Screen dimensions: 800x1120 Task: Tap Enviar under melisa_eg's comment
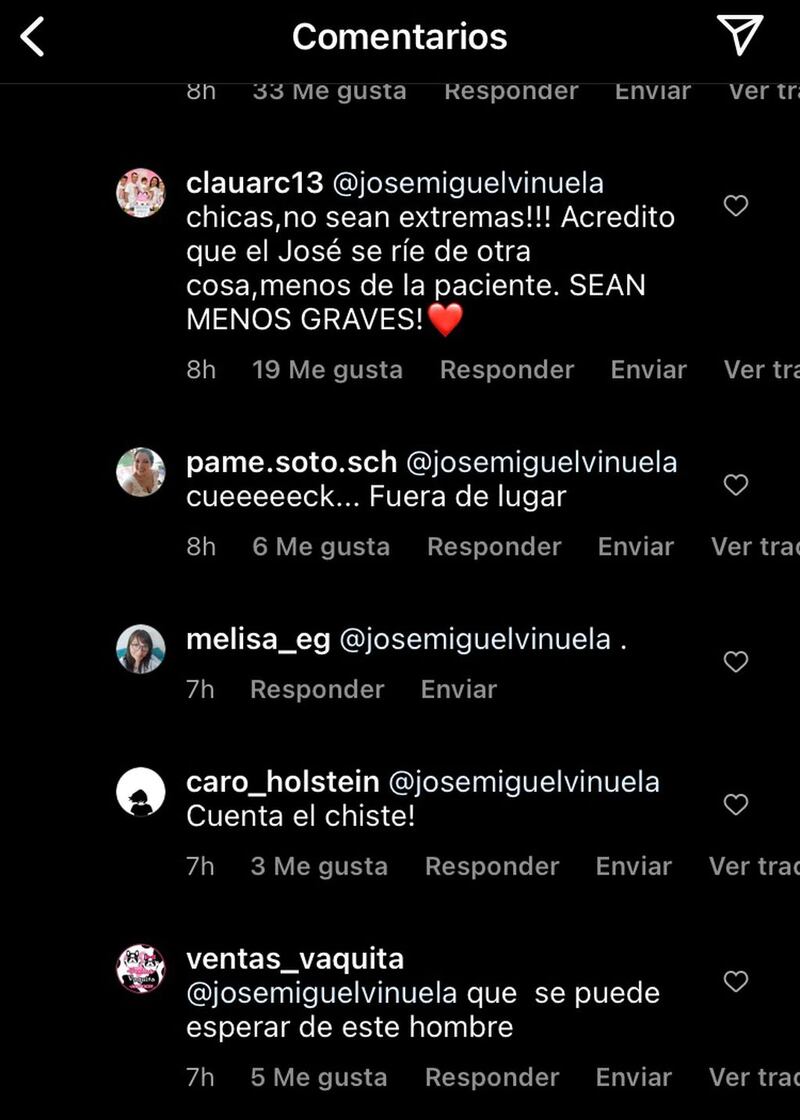(x=458, y=690)
